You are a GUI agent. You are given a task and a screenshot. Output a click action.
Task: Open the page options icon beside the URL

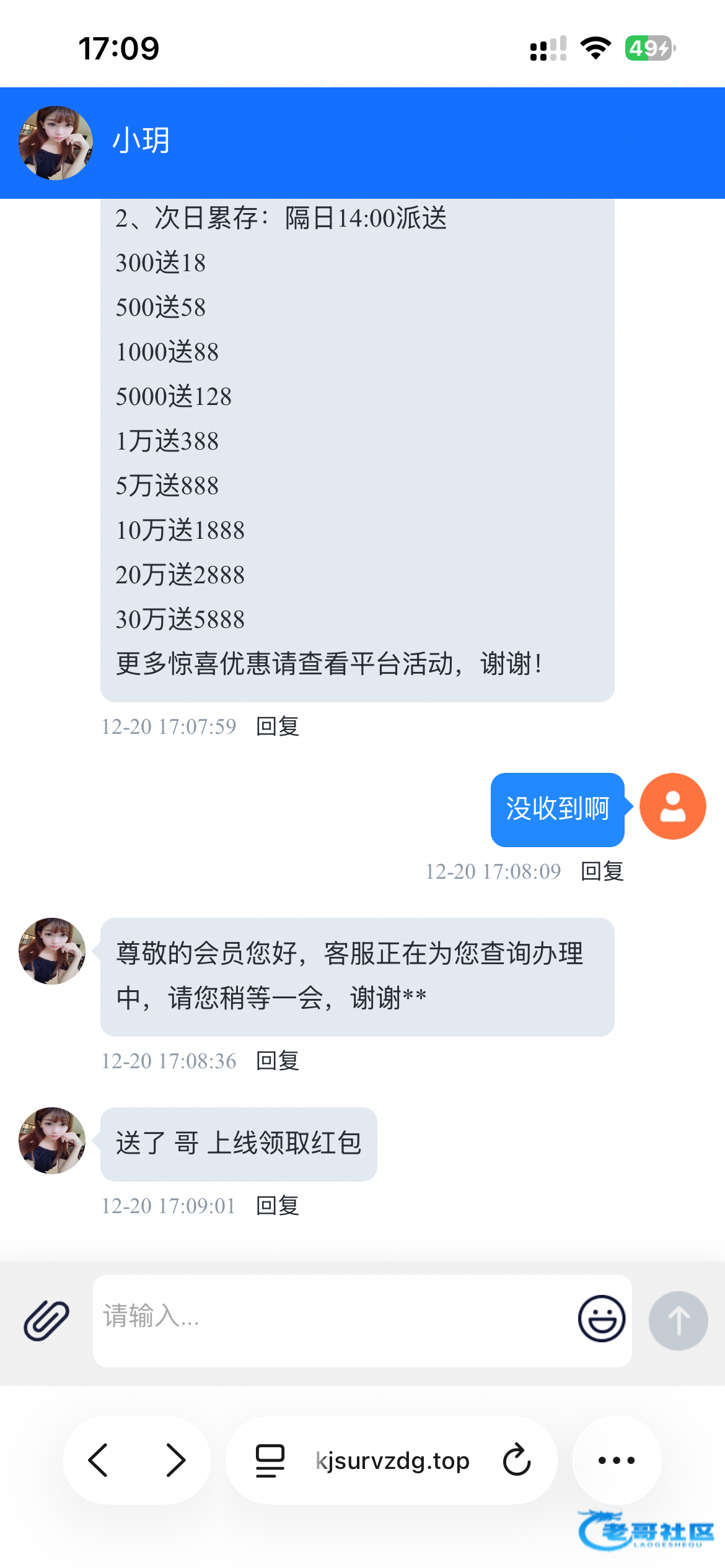(x=270, y=1460)
